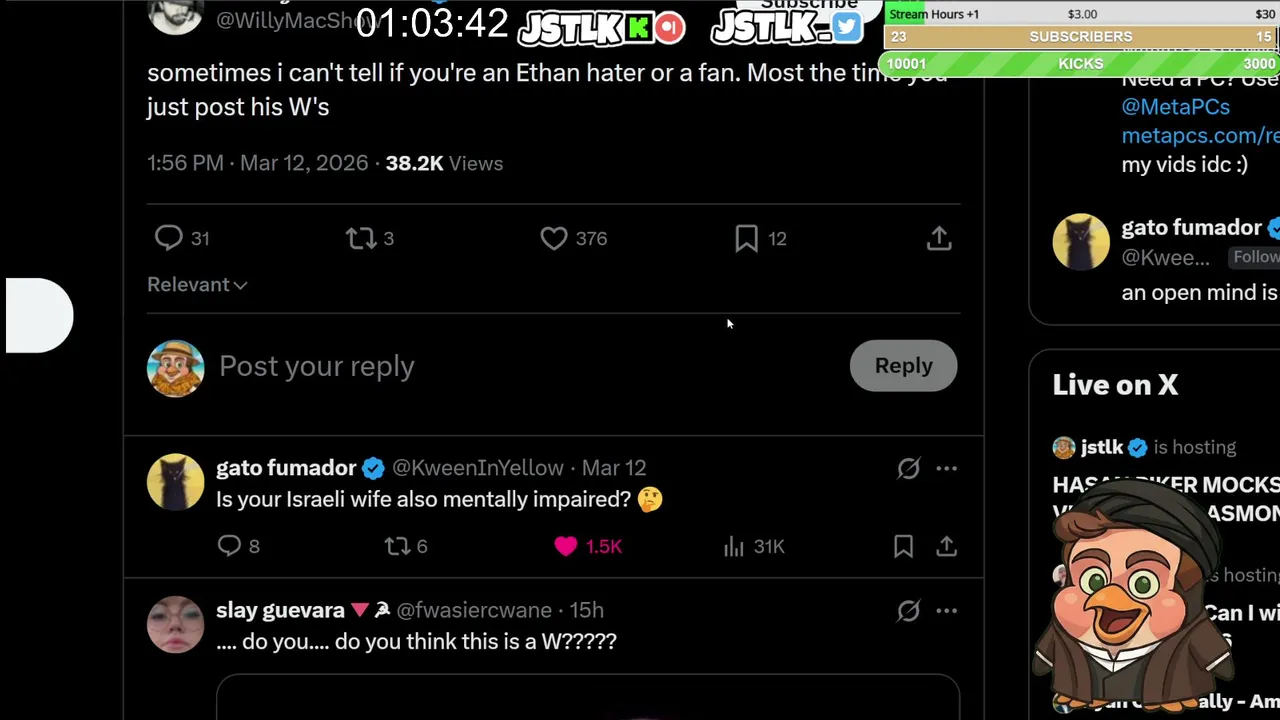The image size is (1280, 720).
Task: Repost gato fumador's reply
Action: pyautogui.click(x=398, y=546)
